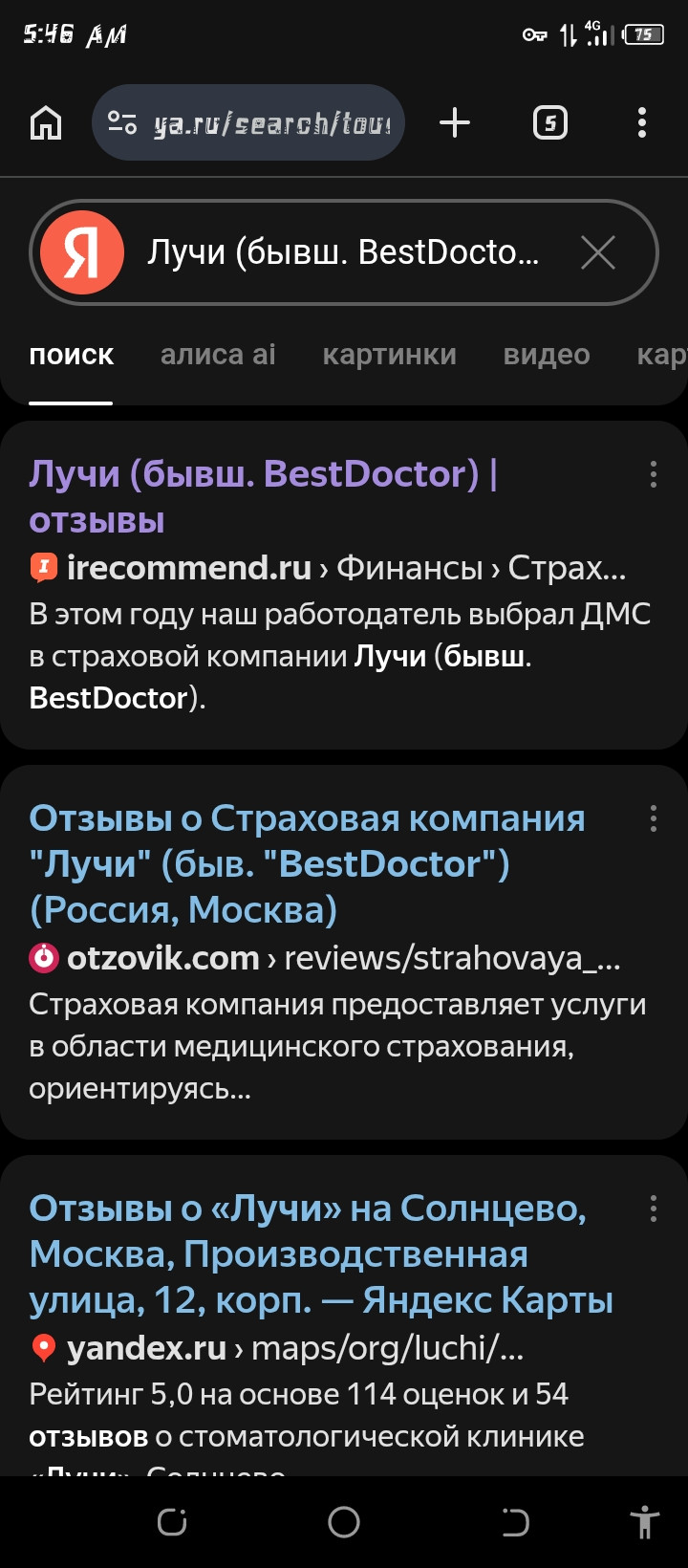Tap the Yandex search query field
This screenshot has width=688, height=1568.
tap(344, 252)
